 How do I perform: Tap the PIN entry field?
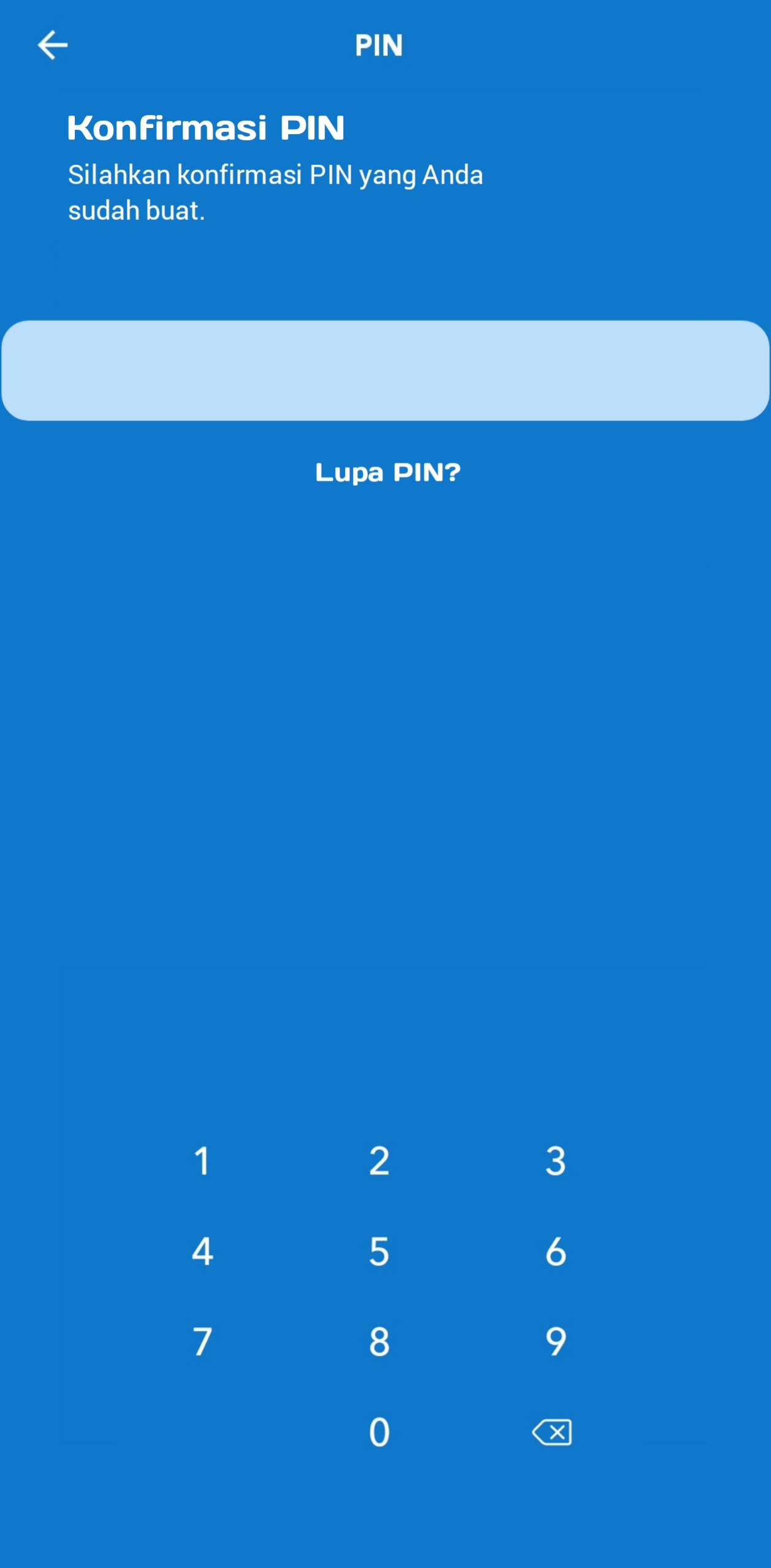(x=385, y=370)
